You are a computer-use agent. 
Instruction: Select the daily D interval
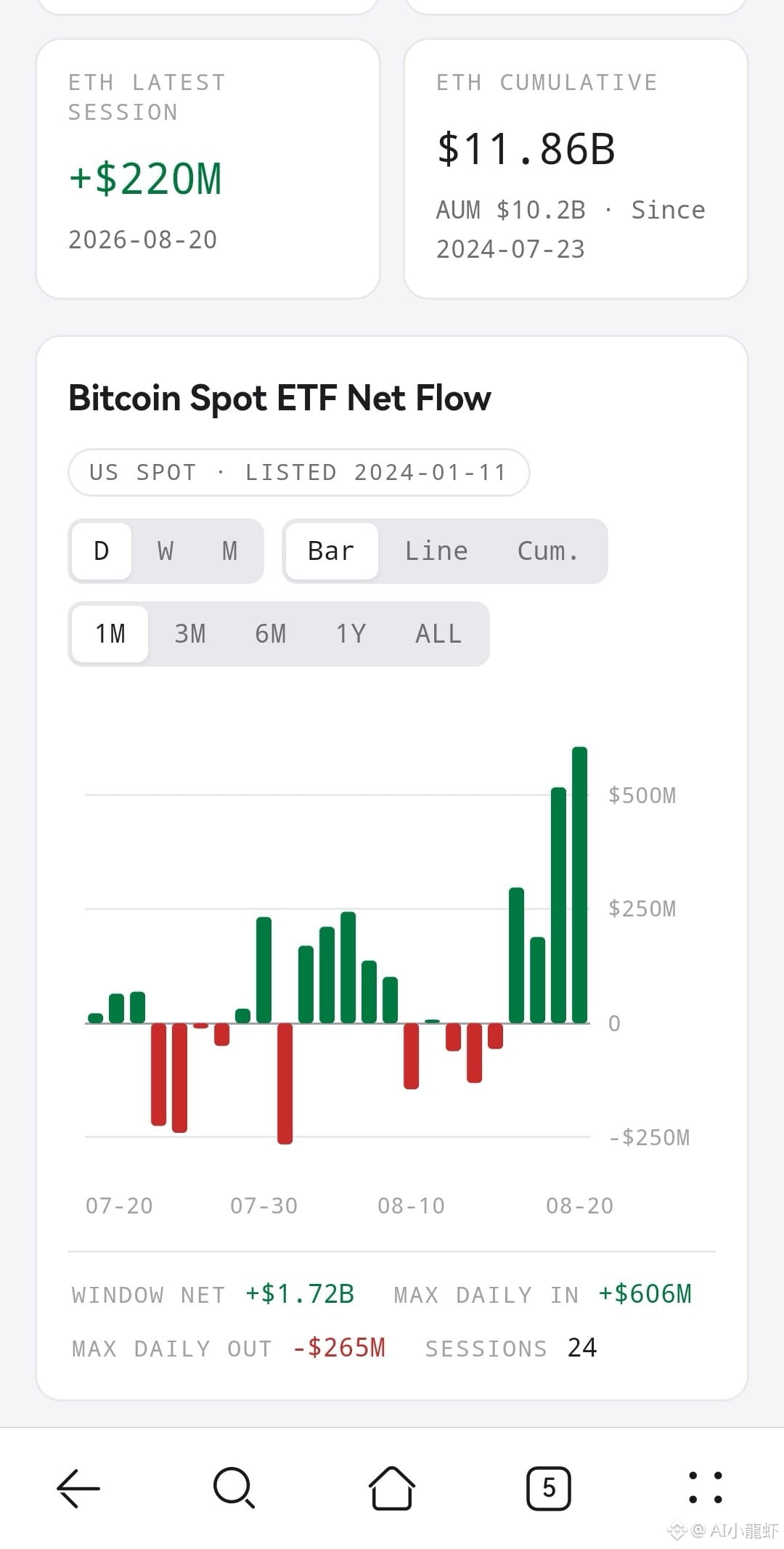[x=102, y=551]
